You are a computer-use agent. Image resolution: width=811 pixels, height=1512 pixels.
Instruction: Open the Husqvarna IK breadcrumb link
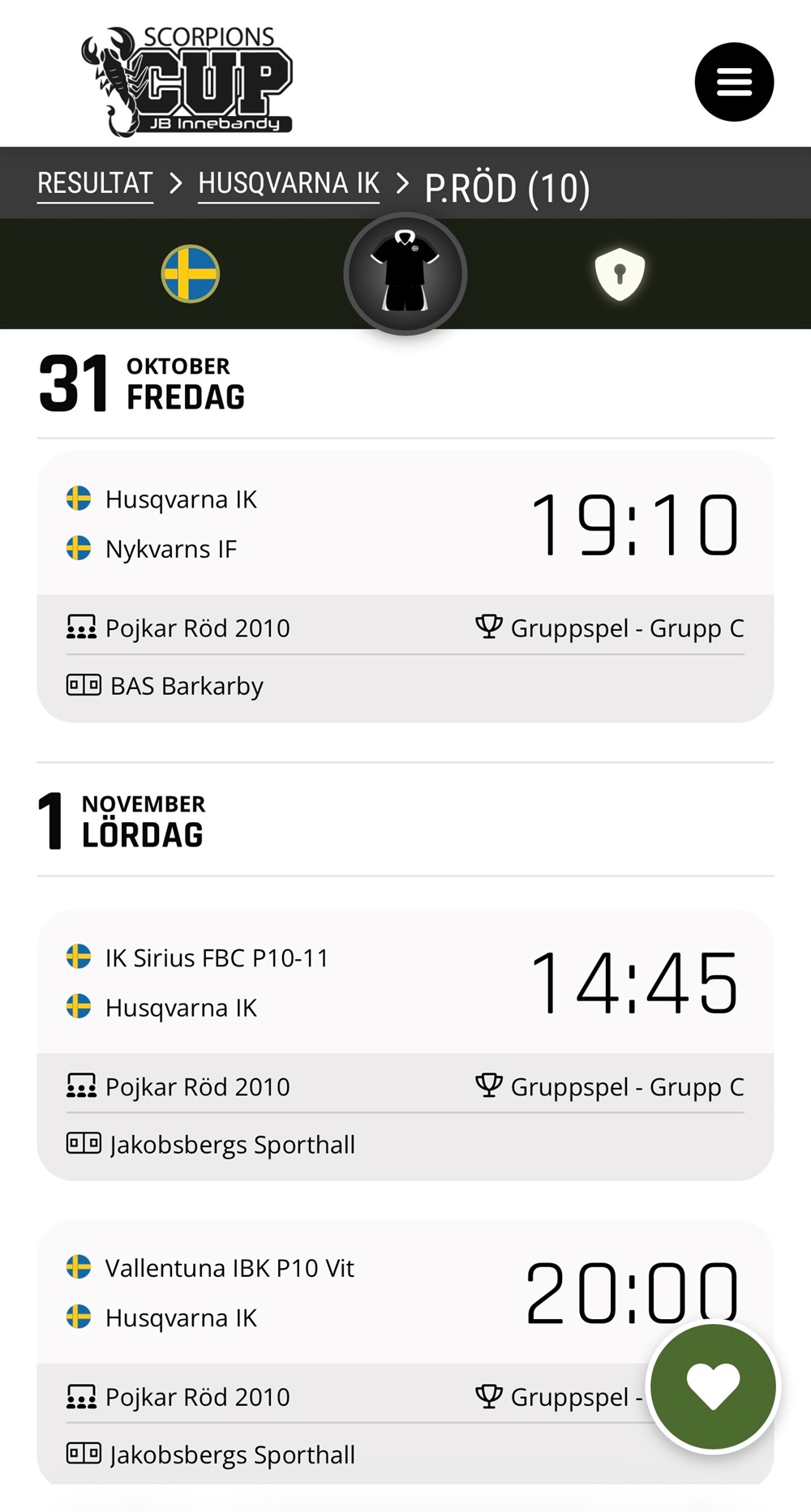click(289, 184)
